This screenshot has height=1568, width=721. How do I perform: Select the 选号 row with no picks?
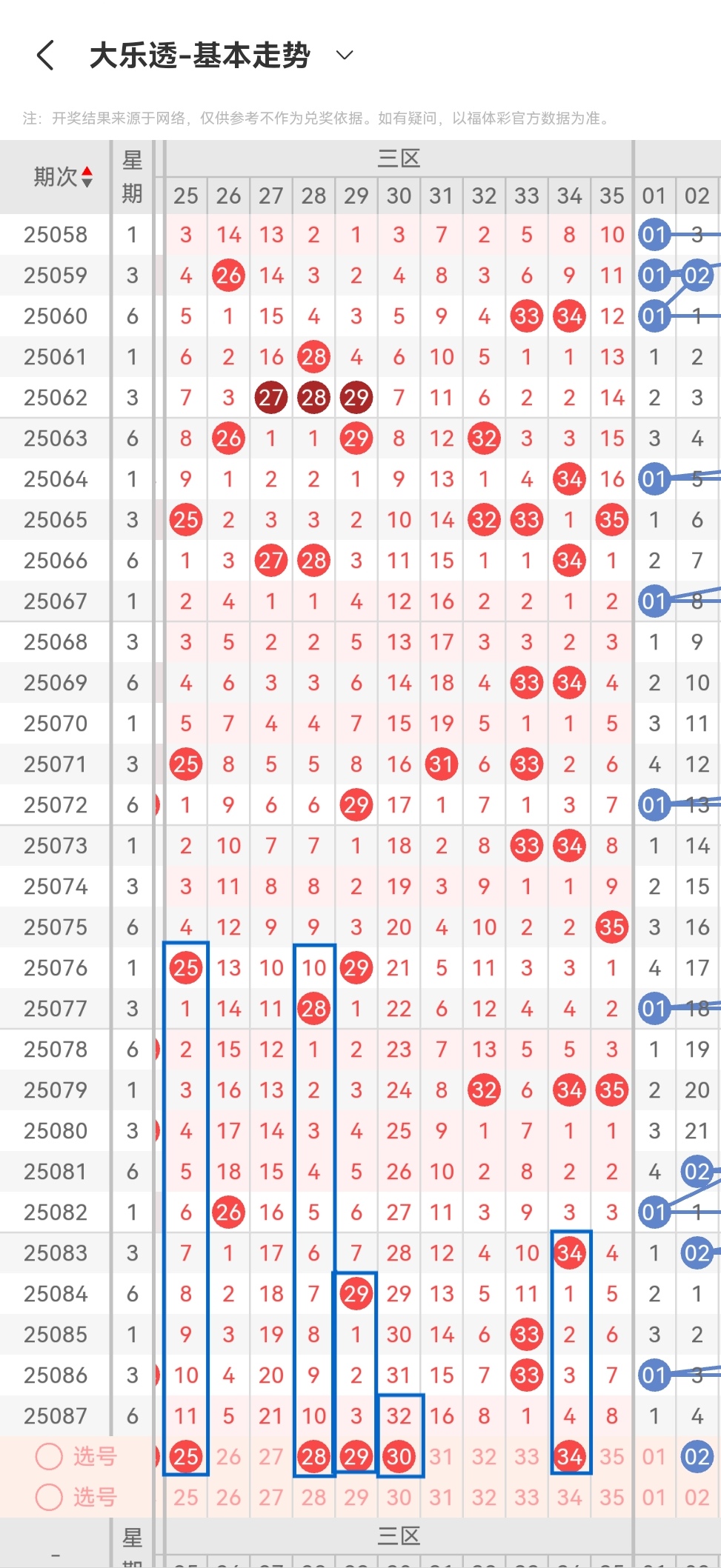49,1497
